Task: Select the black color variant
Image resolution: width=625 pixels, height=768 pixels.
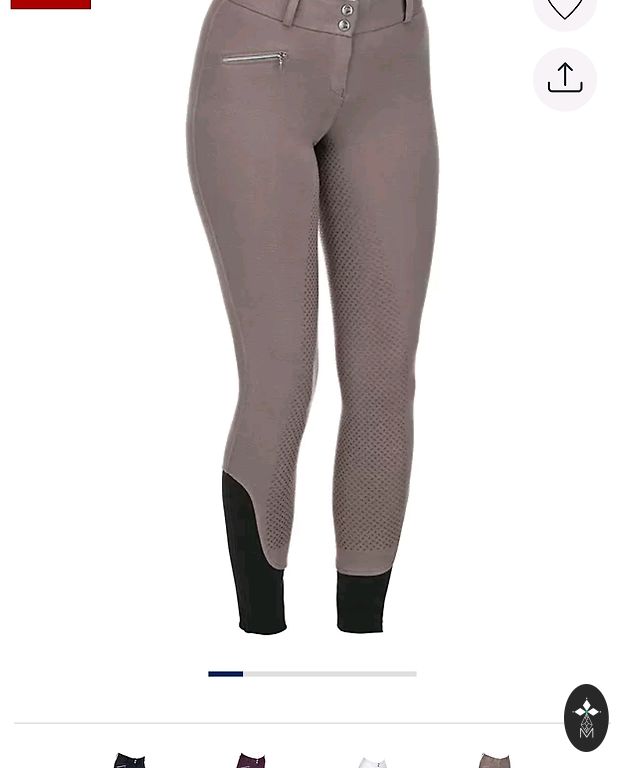Action: (x=130, y=760)
